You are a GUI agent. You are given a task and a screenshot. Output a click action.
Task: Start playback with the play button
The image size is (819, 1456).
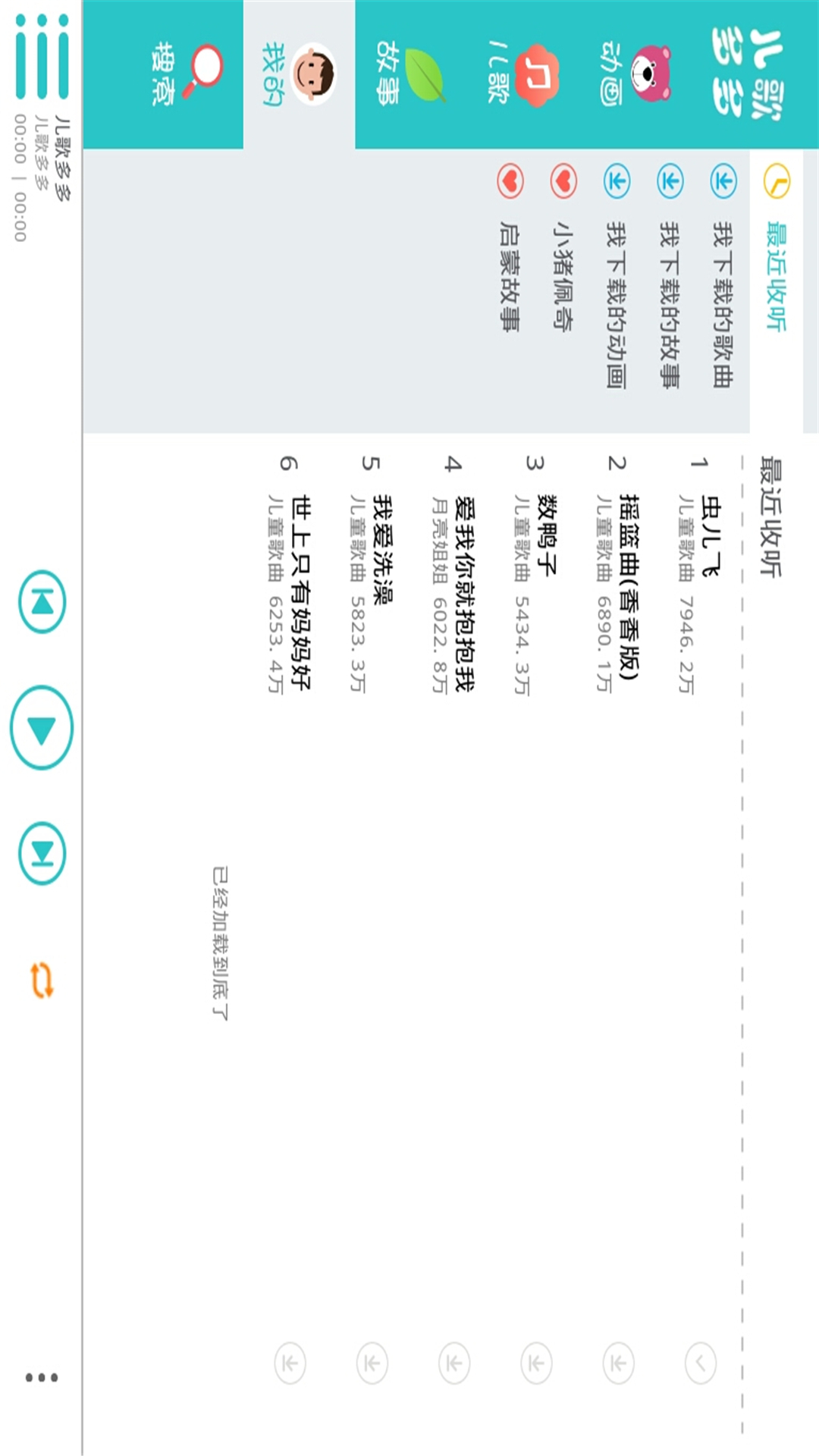coord(42,728)
